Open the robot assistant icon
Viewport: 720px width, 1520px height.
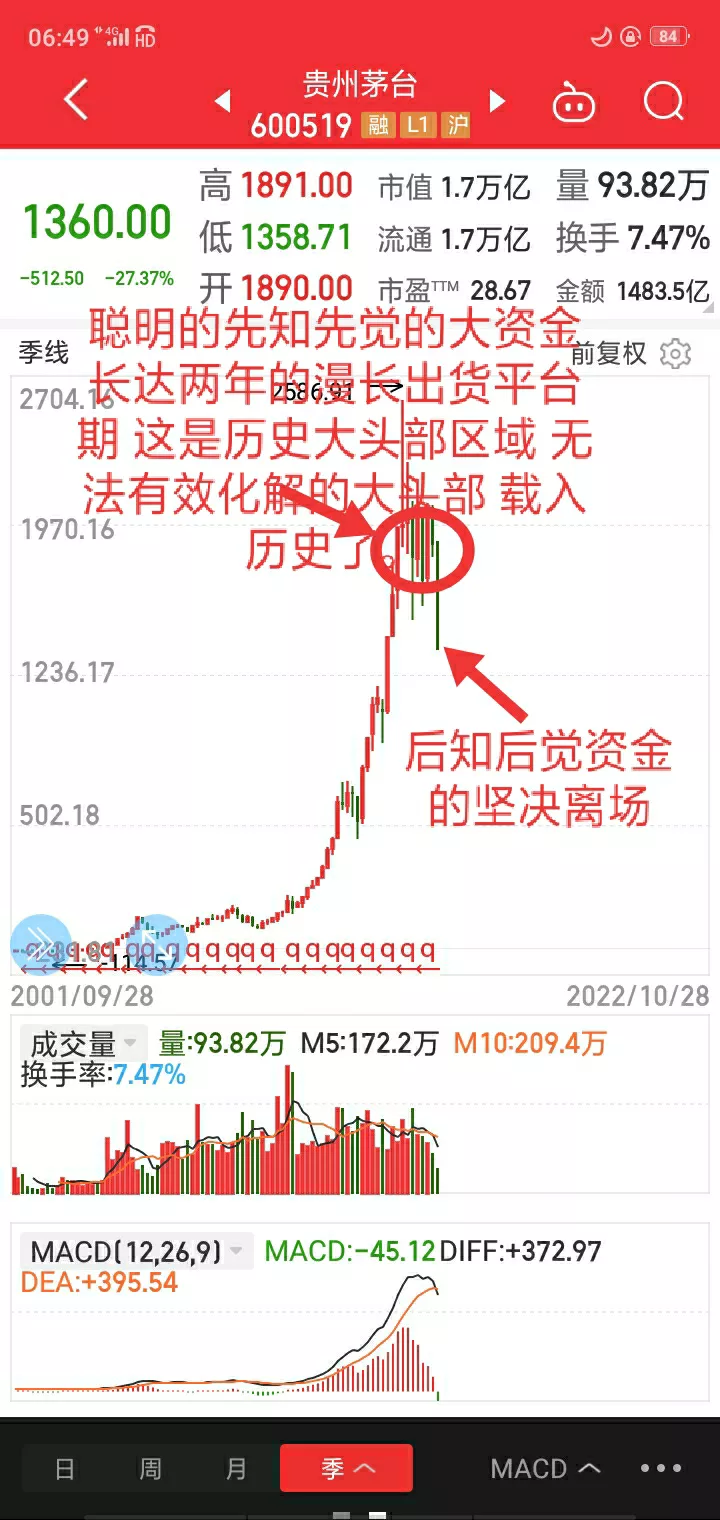(x=574, y=103)
